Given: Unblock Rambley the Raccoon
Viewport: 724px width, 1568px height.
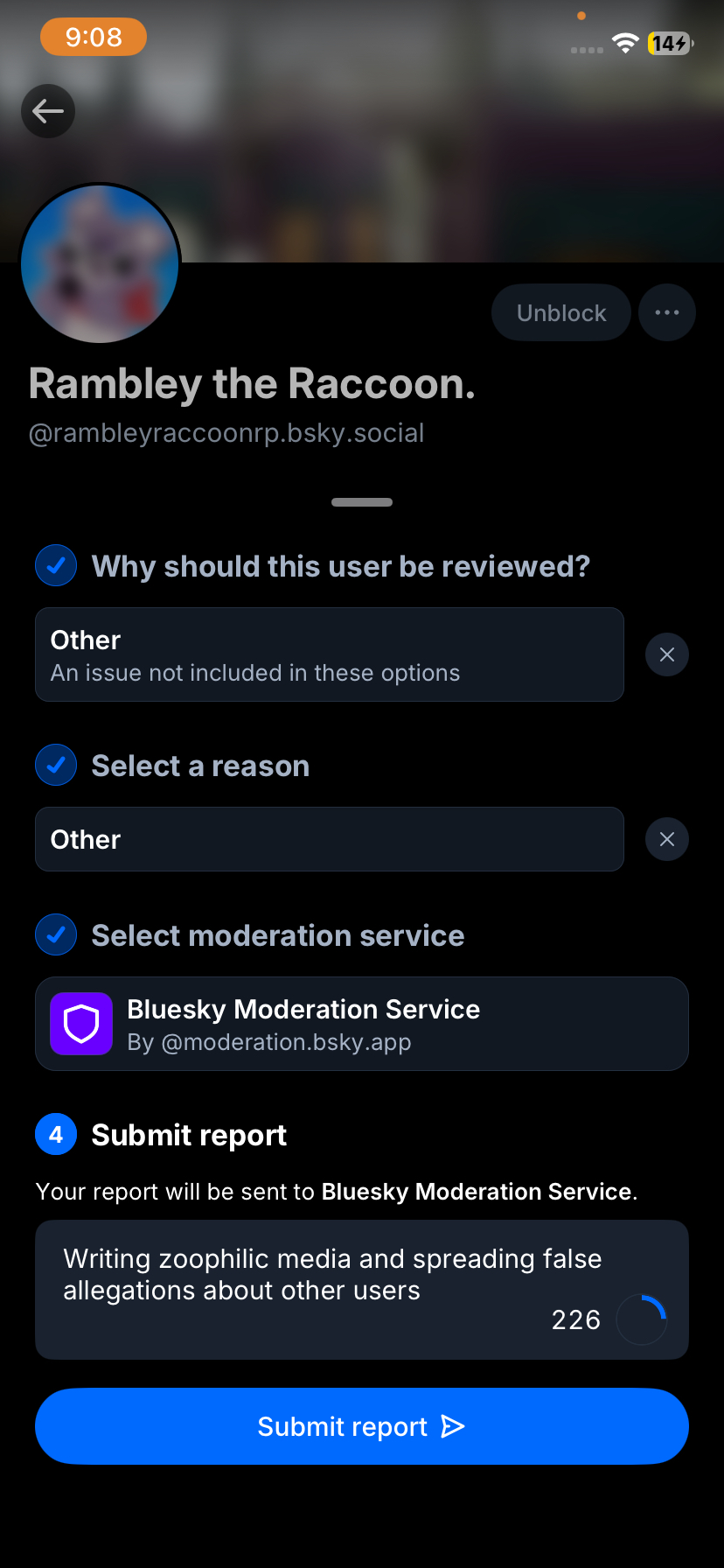Looking at the screenshot, I should pos(560,312).
